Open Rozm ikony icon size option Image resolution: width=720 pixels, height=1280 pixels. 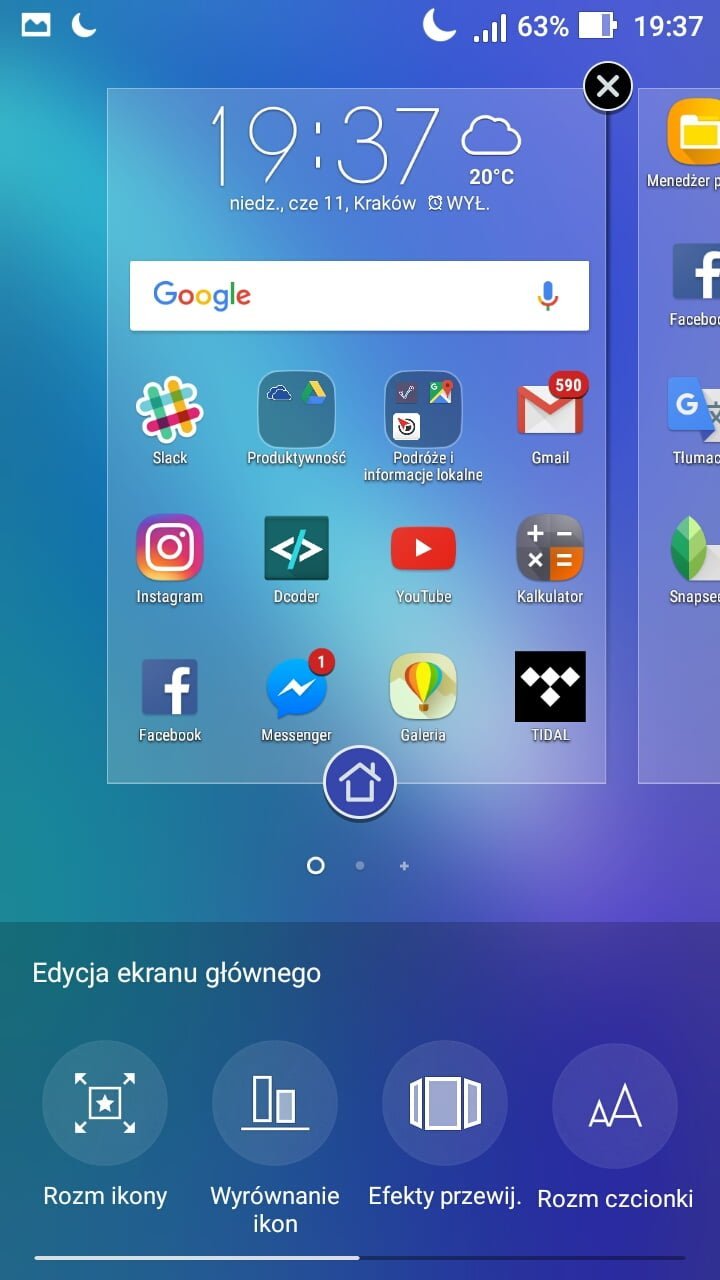(x=105, y=1104)
